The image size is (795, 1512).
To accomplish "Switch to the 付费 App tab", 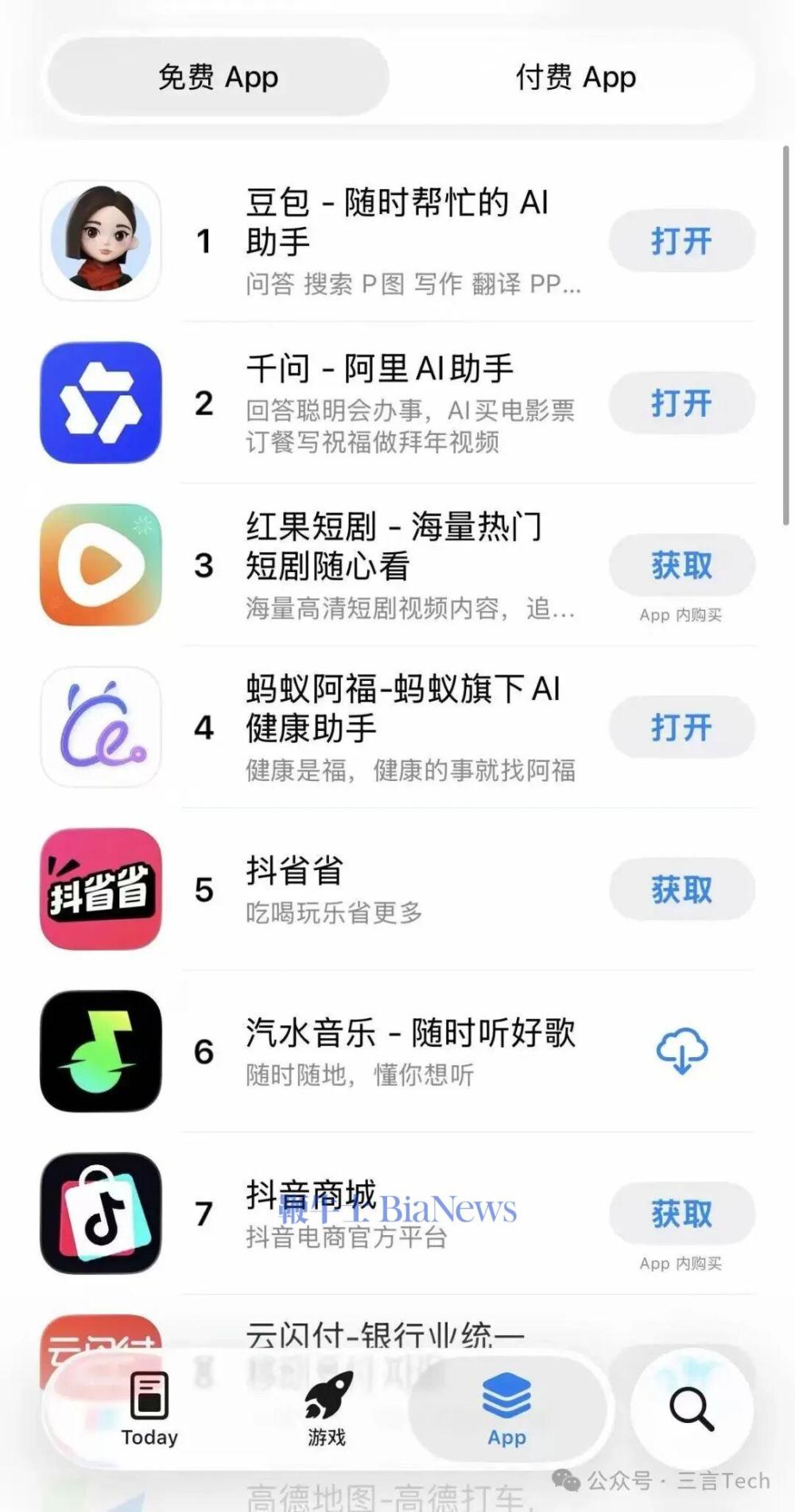I will 575,77.
